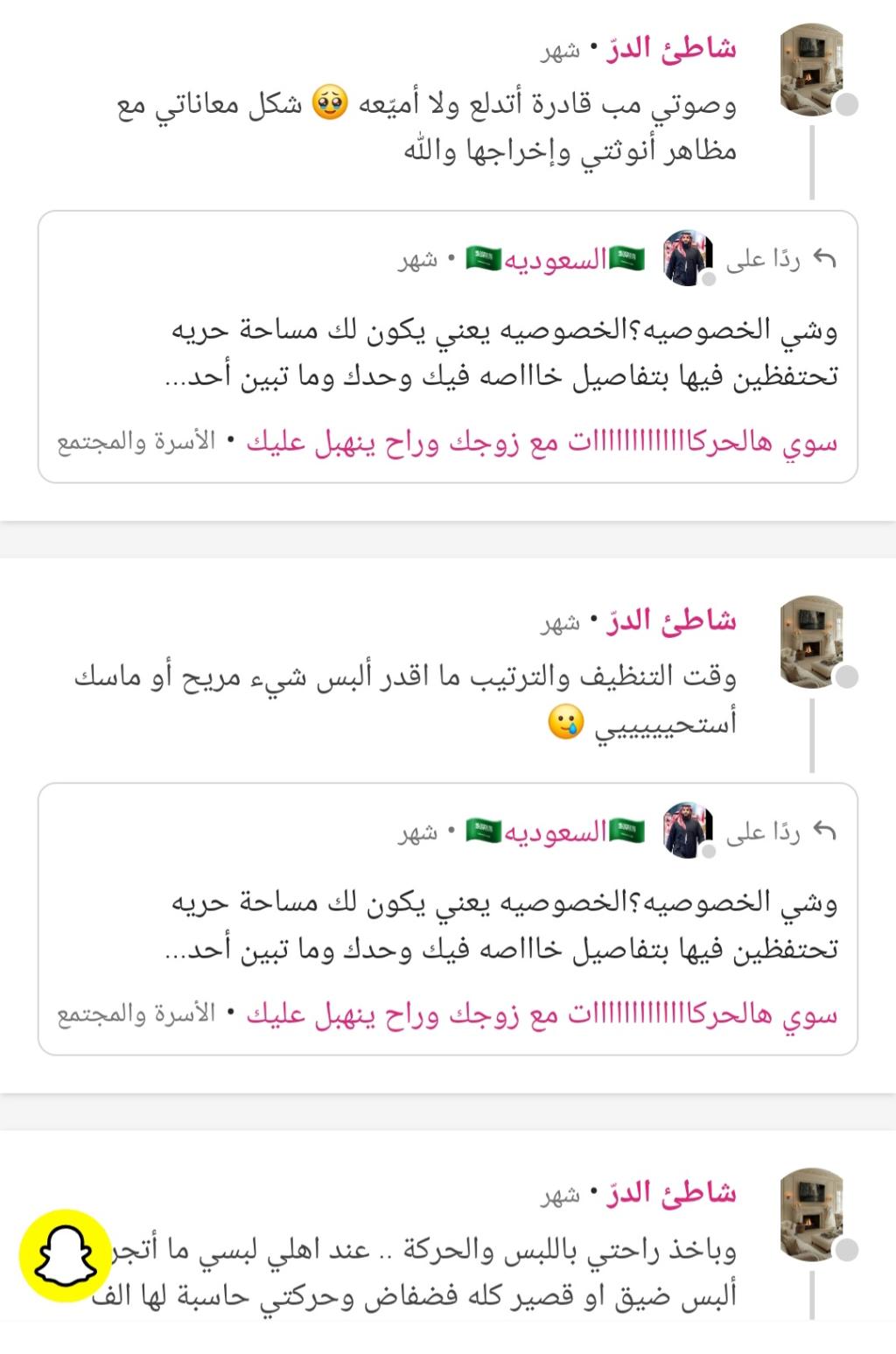
Task: Open شاطئ الدرّ profile on the "وصوتي مب قادرة" comment
Action: point(671,48)
